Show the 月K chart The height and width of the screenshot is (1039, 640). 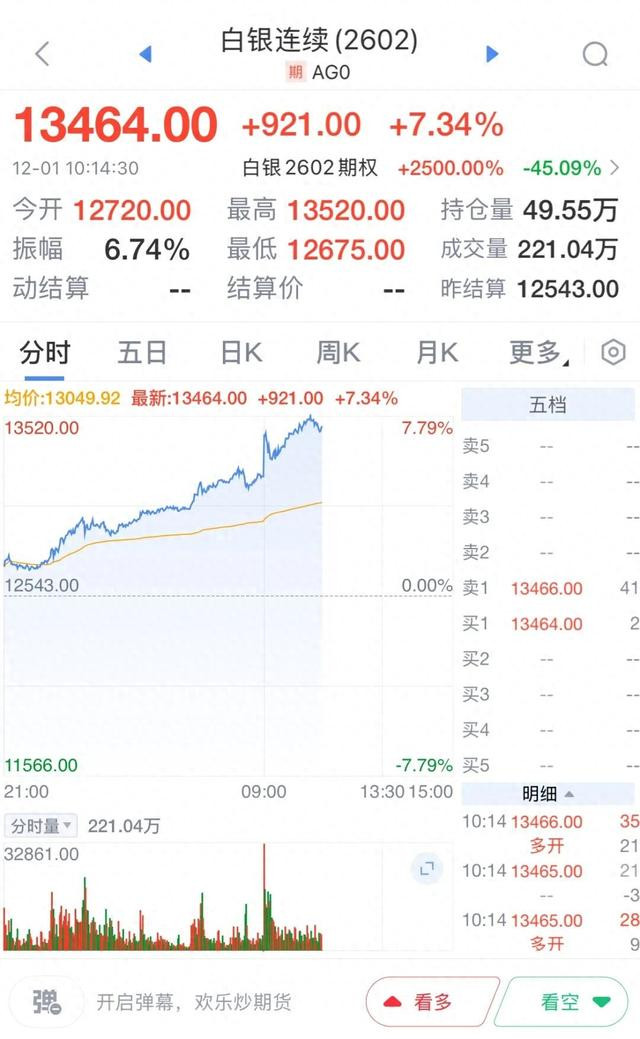pyautogui.click(x=437, y=353)
